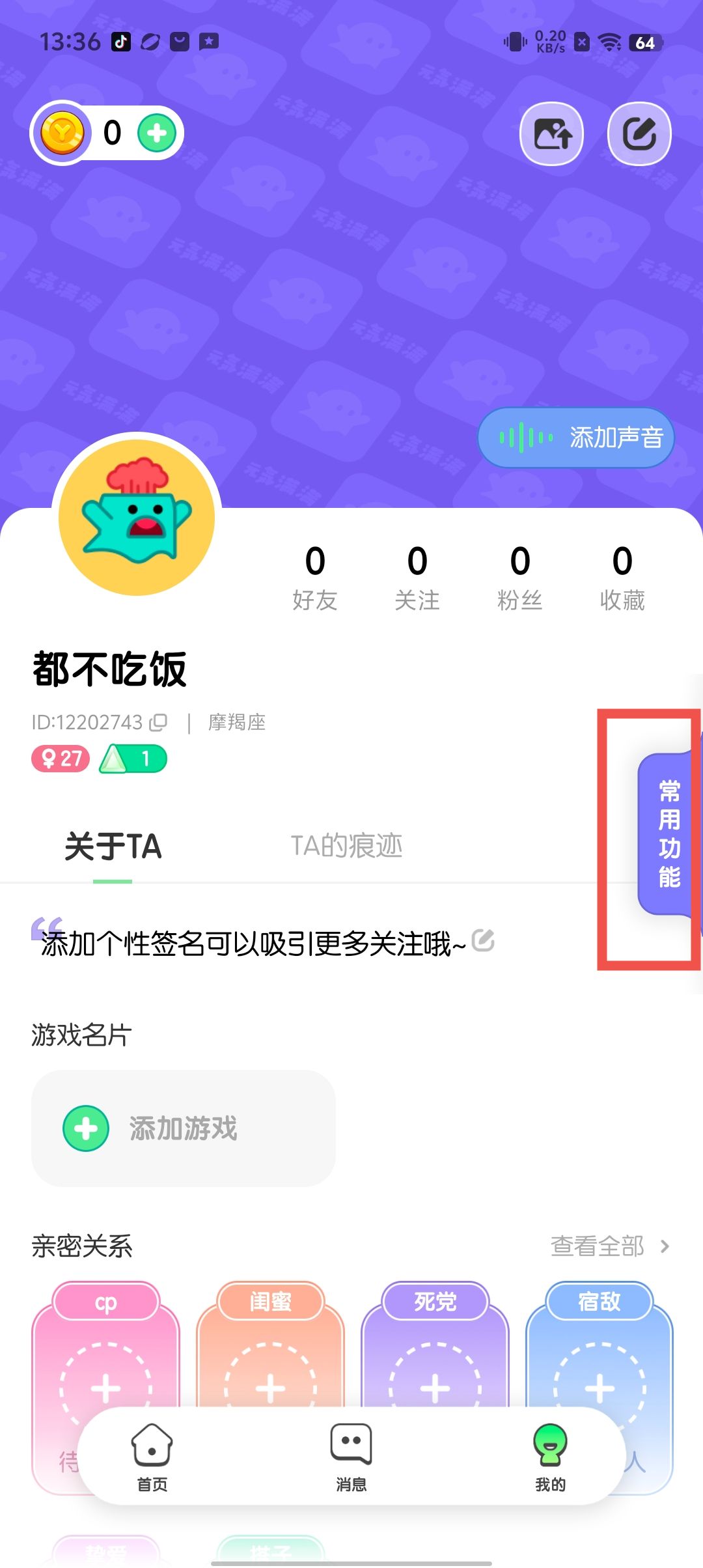Copy the user ID 12202743

158,722
